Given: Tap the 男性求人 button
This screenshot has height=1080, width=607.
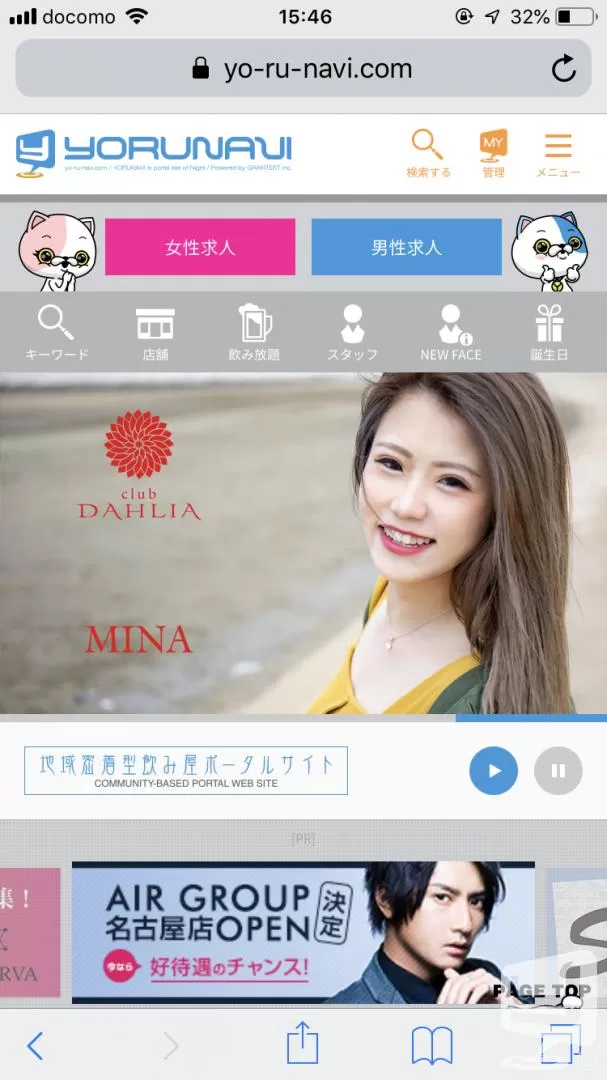Looking at the screenshot, I should point(407,247).
